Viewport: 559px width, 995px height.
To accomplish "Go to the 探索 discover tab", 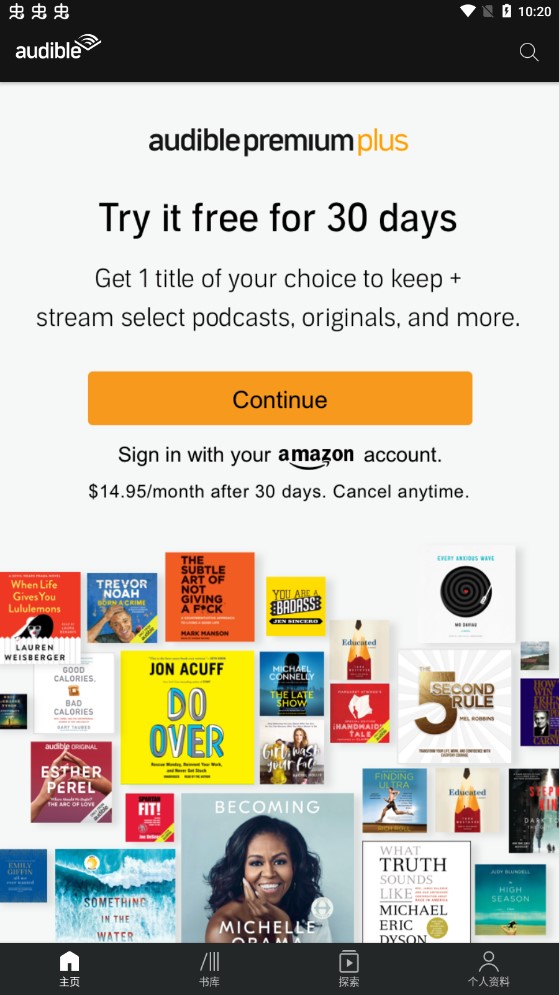I will (x=349, y=968).
